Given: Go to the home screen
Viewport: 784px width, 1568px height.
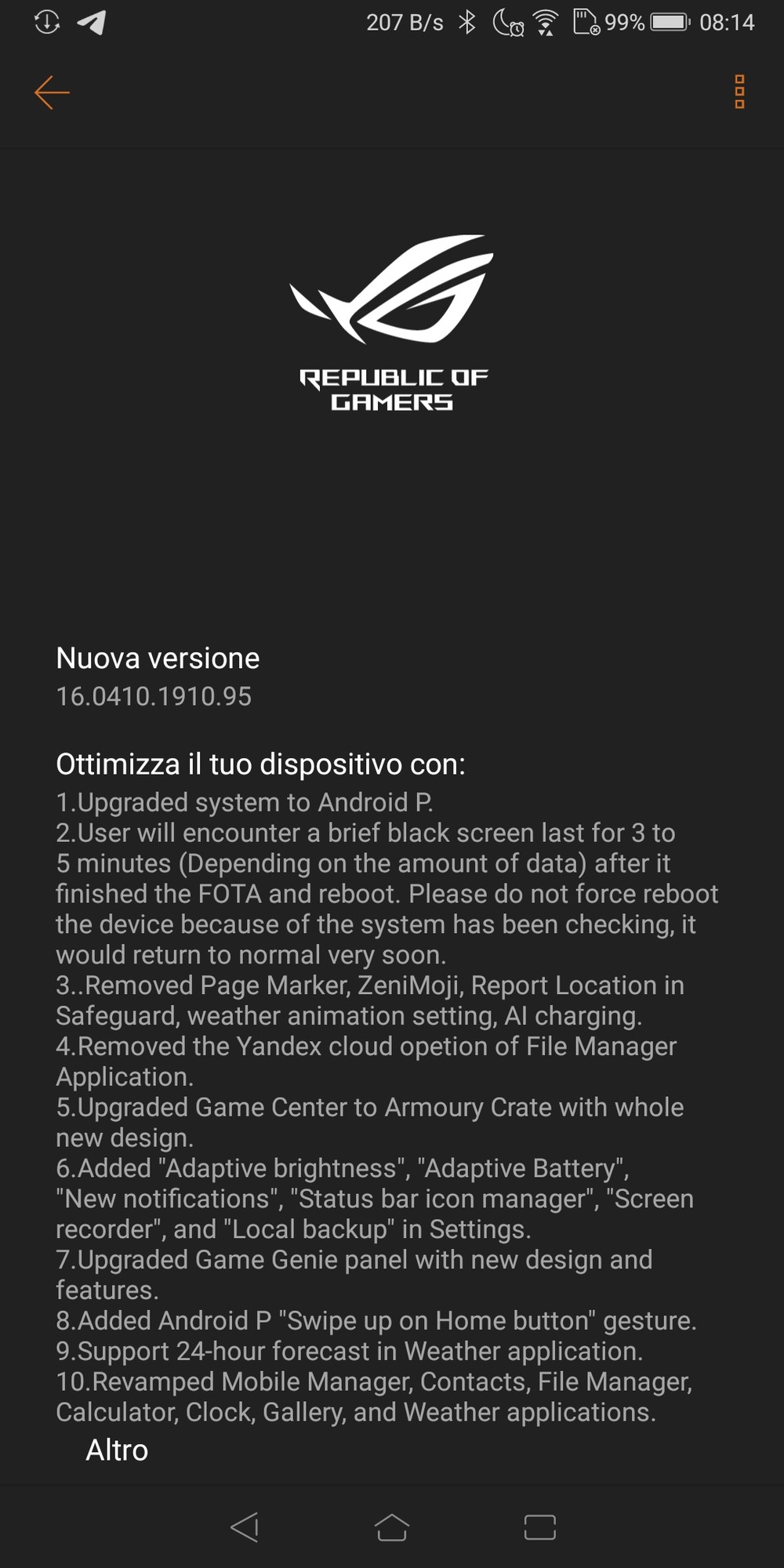Looking at the screenshot, I should 392,1526.
